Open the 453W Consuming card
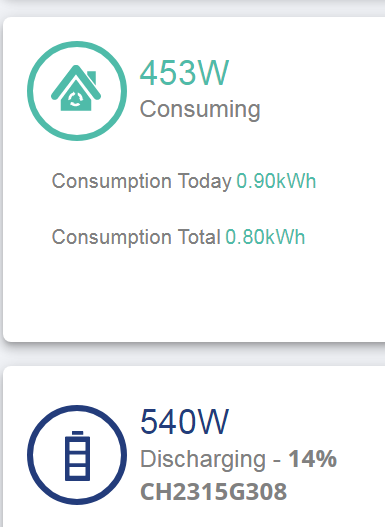The width and height of the screenshot is (385, 527). tap(194, 179)
